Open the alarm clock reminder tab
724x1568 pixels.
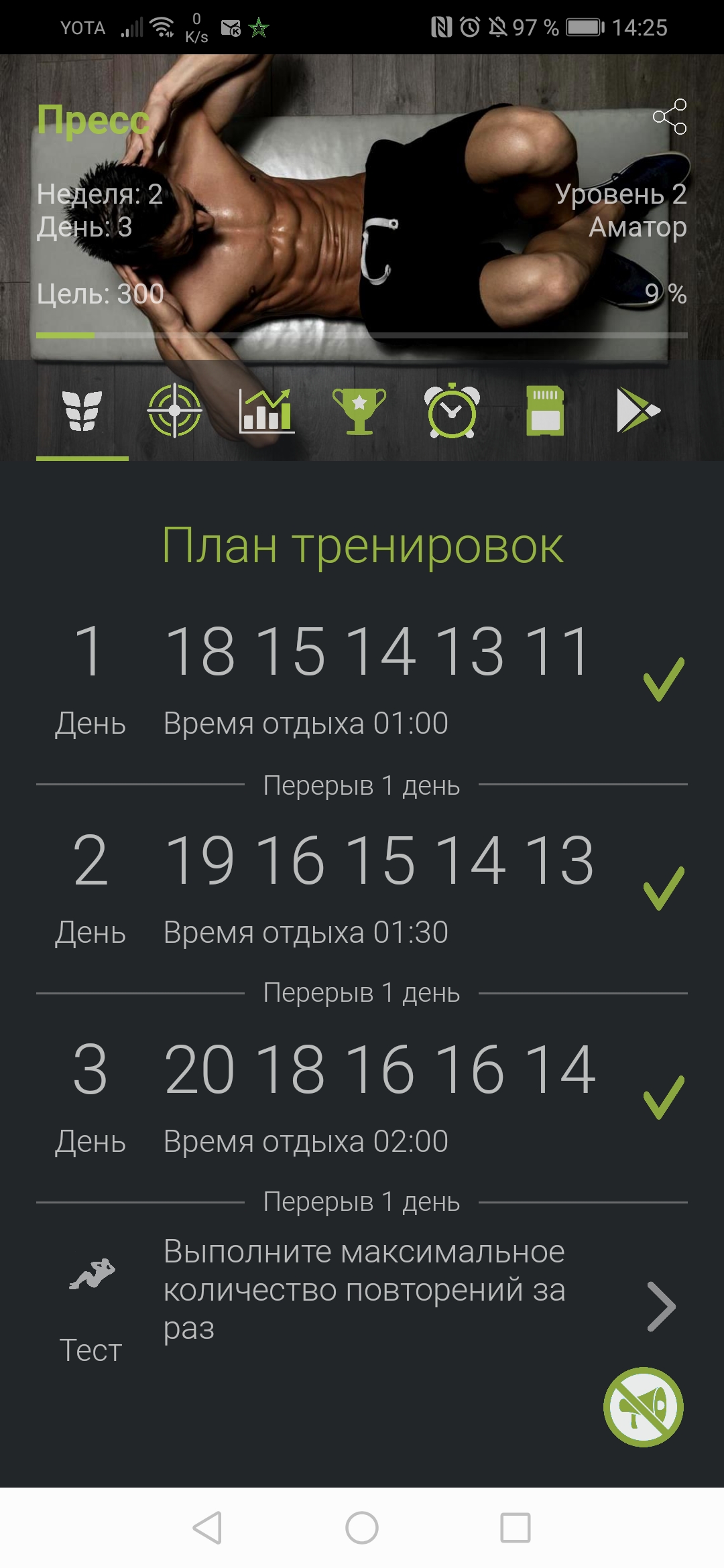point(452,411)
